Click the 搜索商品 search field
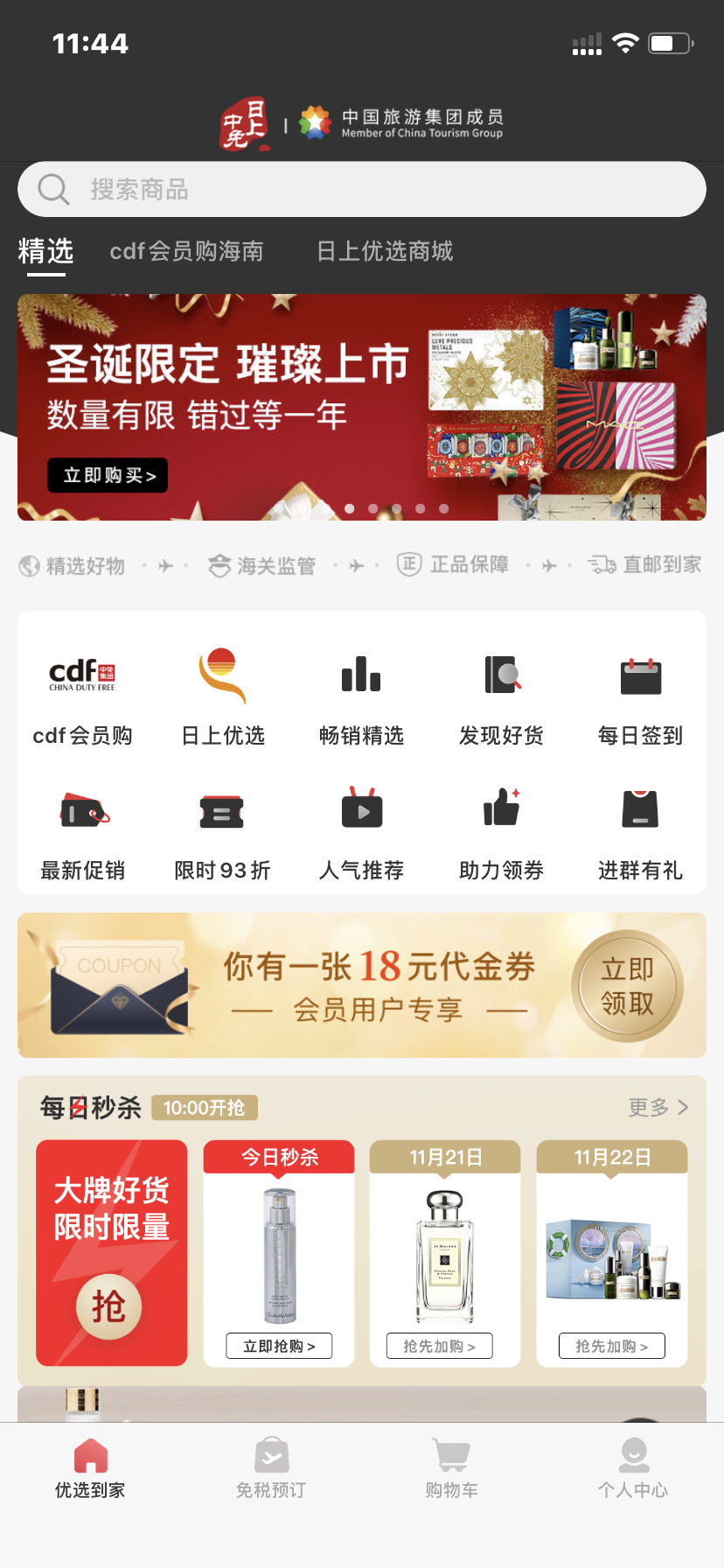Screen dimensions: 724x1568 coord(362,188)
